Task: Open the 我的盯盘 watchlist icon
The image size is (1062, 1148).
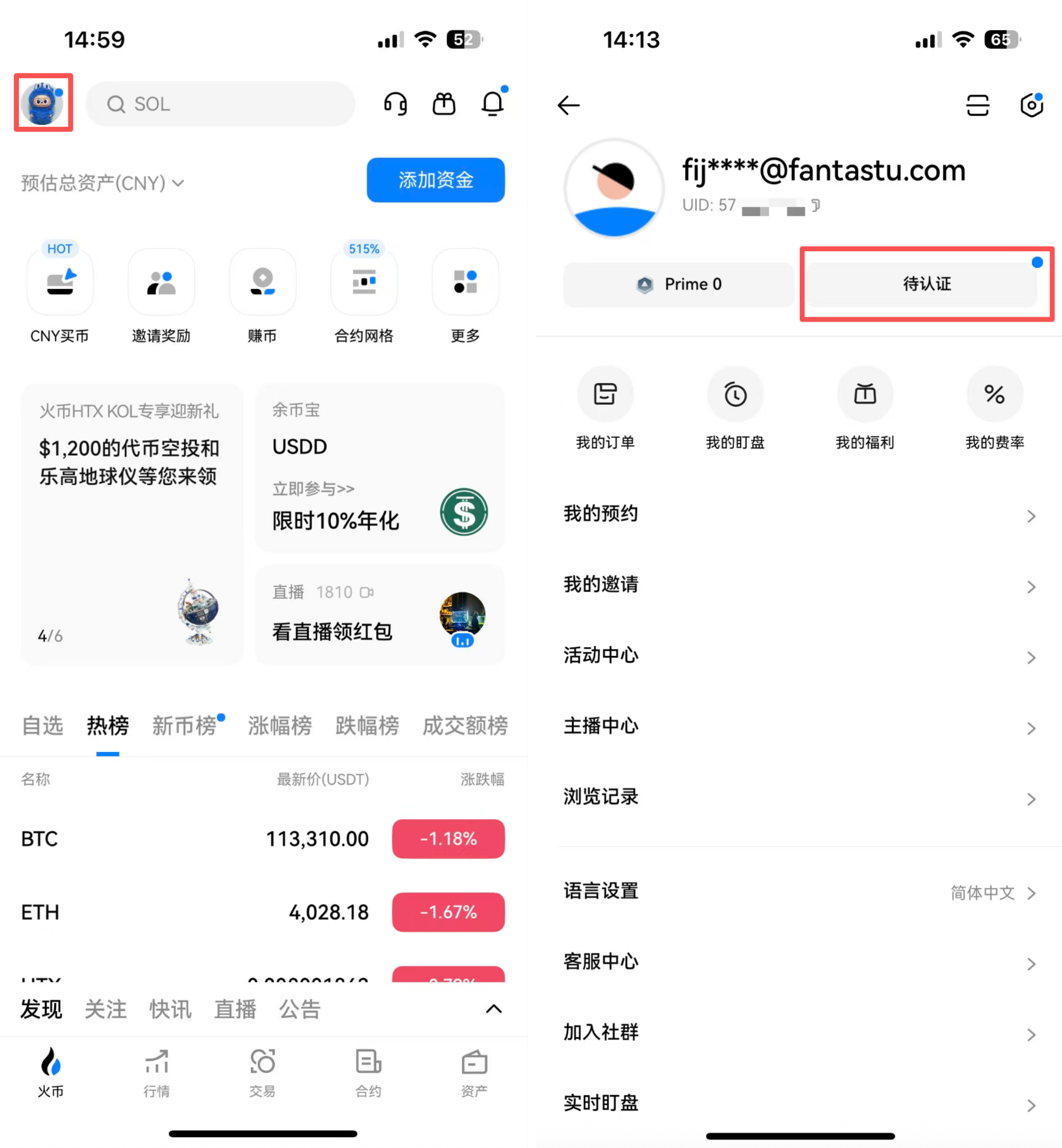Action: click(735, 394)
